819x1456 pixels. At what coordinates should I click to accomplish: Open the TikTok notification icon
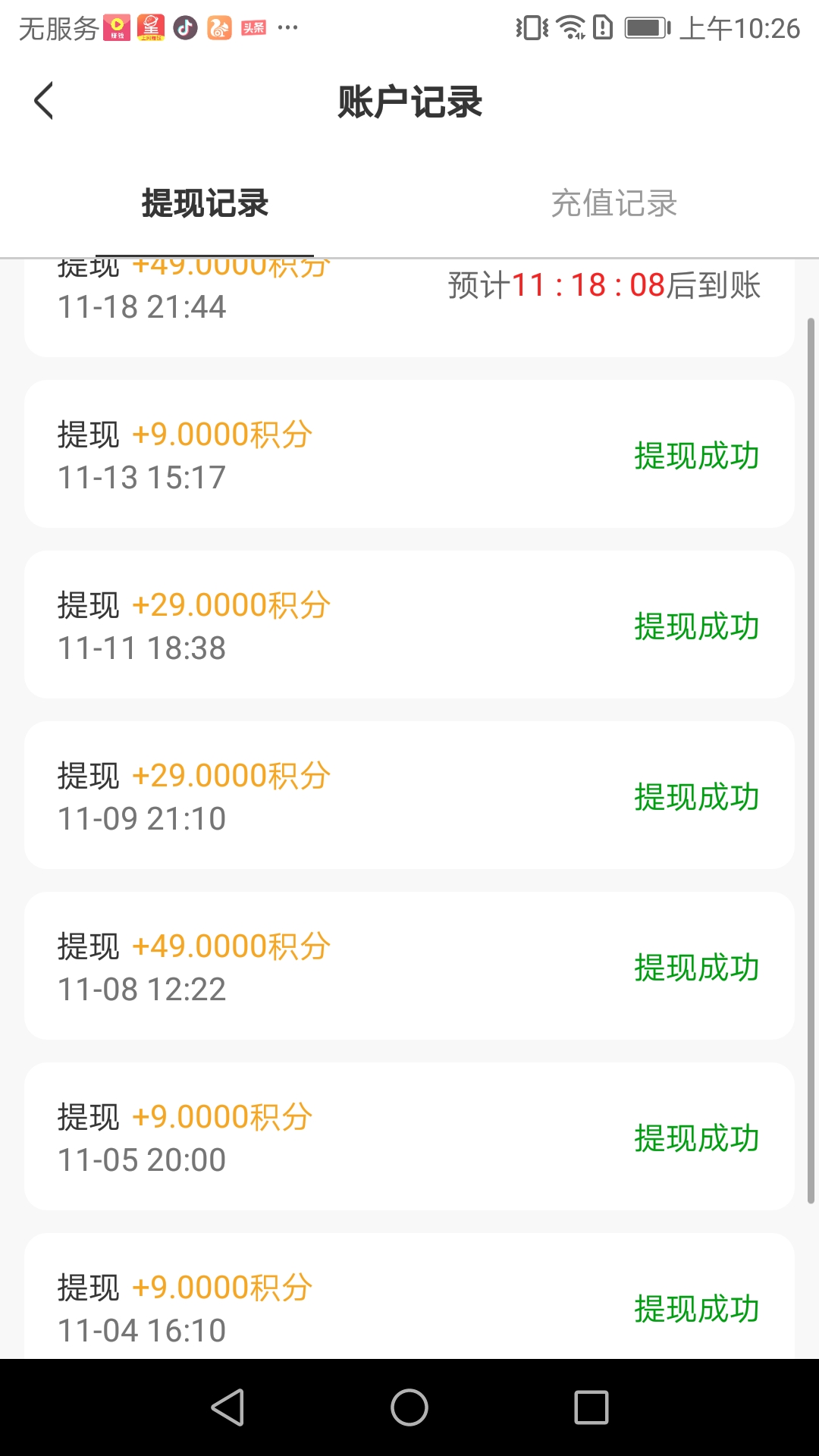click(x=184, y=27)
